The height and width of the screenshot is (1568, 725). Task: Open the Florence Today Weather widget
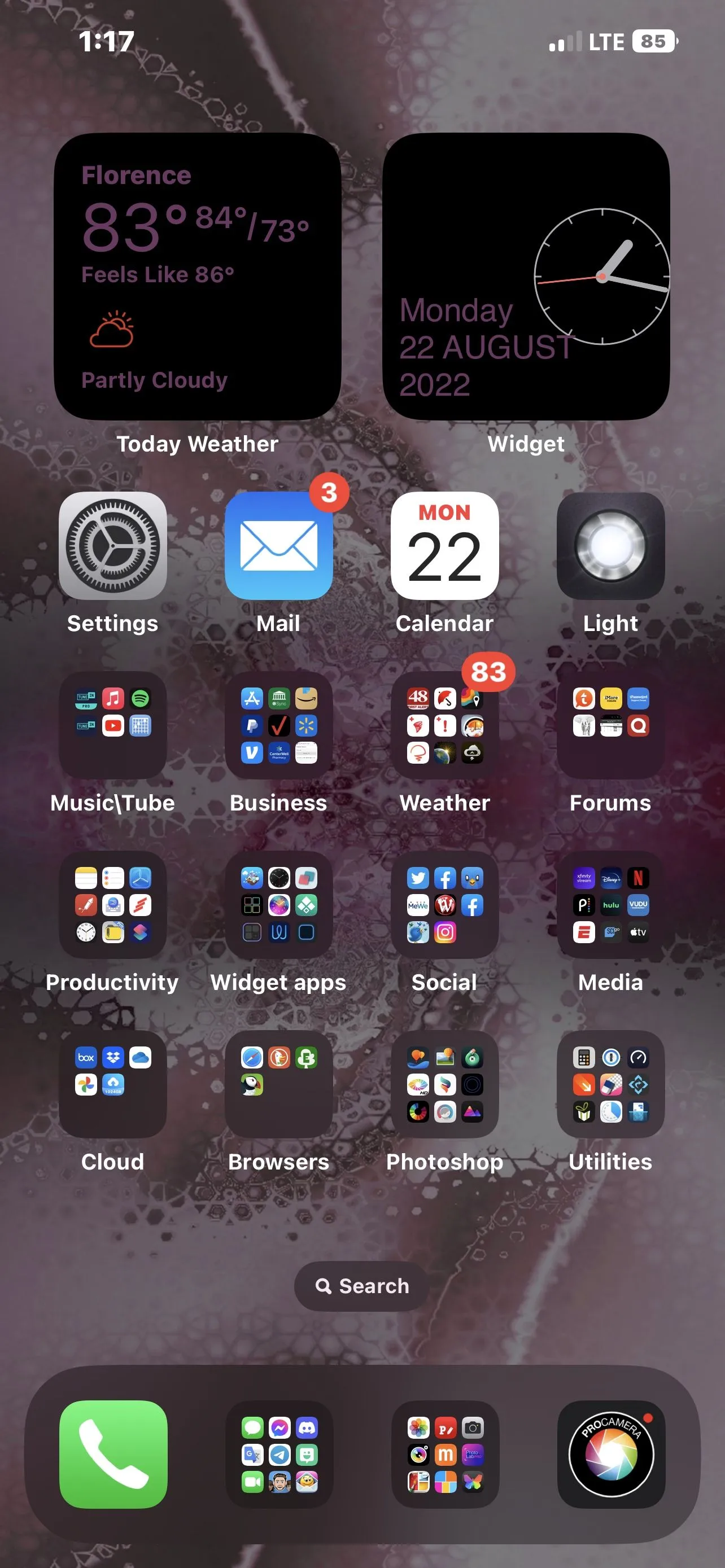click(197, 277)
